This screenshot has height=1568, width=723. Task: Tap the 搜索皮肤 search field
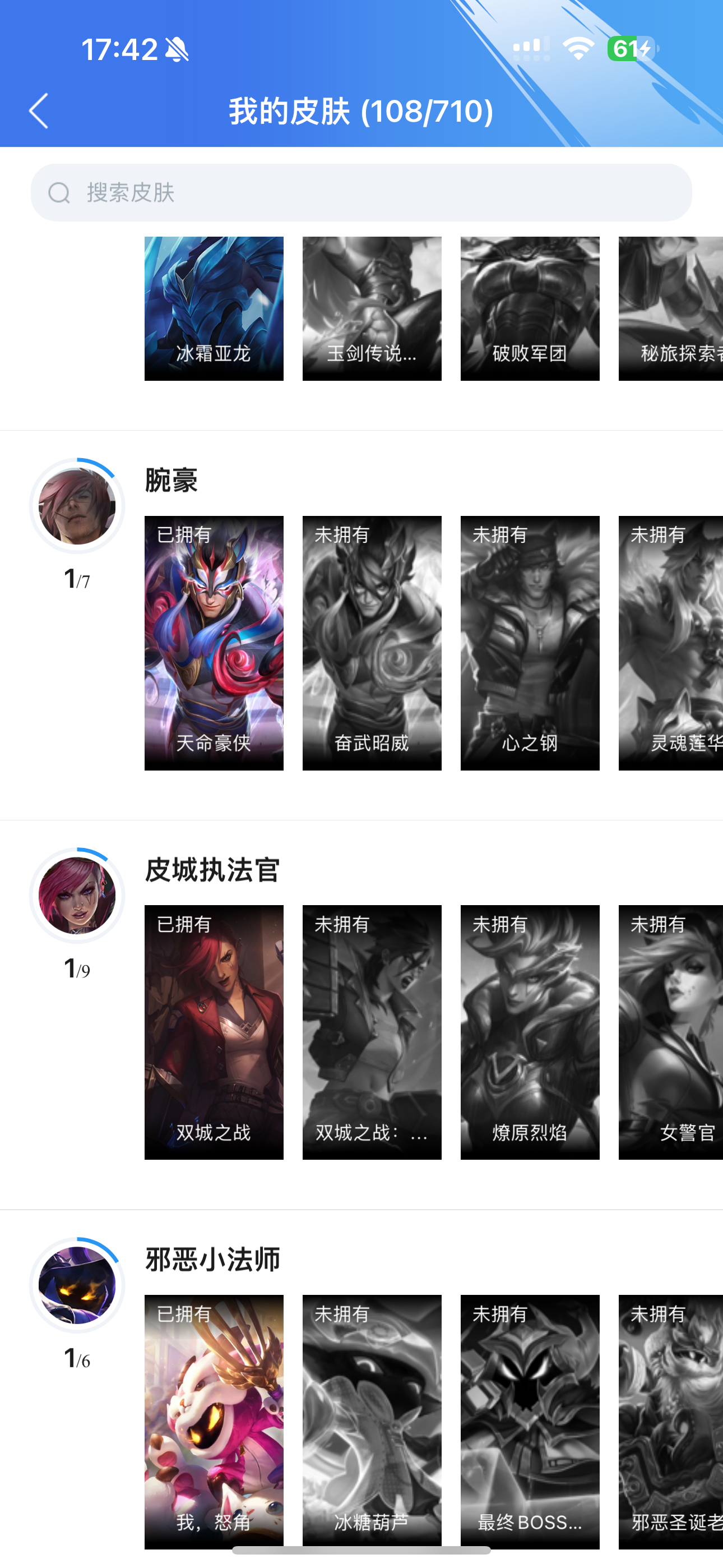pos(361,192)
